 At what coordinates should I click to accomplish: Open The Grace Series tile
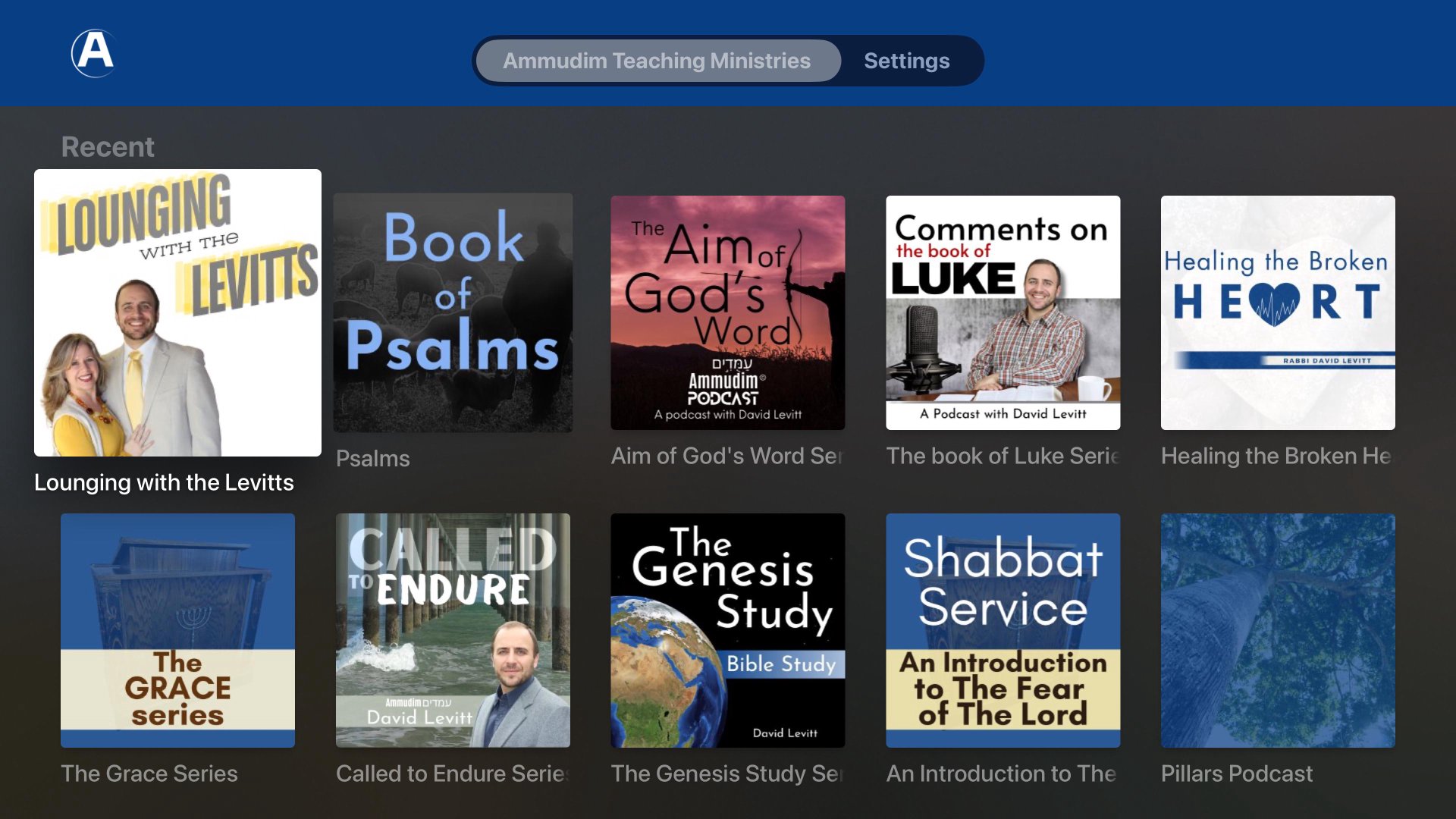(177, 630)
